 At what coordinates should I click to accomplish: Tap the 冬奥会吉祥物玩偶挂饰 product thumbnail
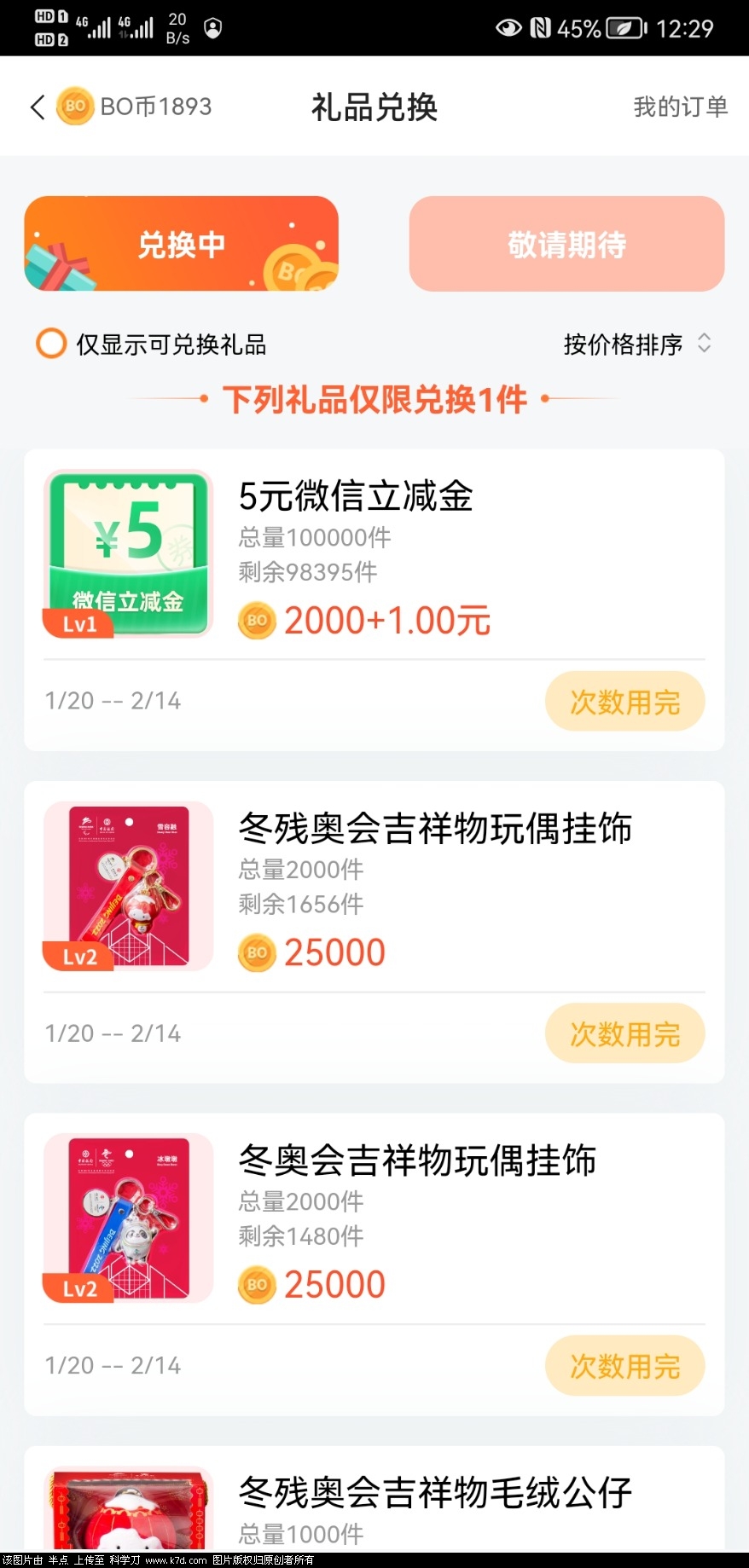point(126,1219)
